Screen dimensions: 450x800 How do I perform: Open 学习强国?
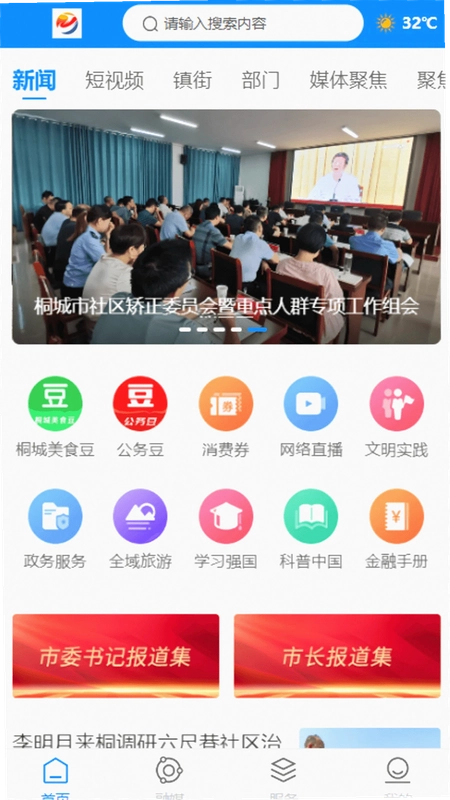(x=226, y=529)
